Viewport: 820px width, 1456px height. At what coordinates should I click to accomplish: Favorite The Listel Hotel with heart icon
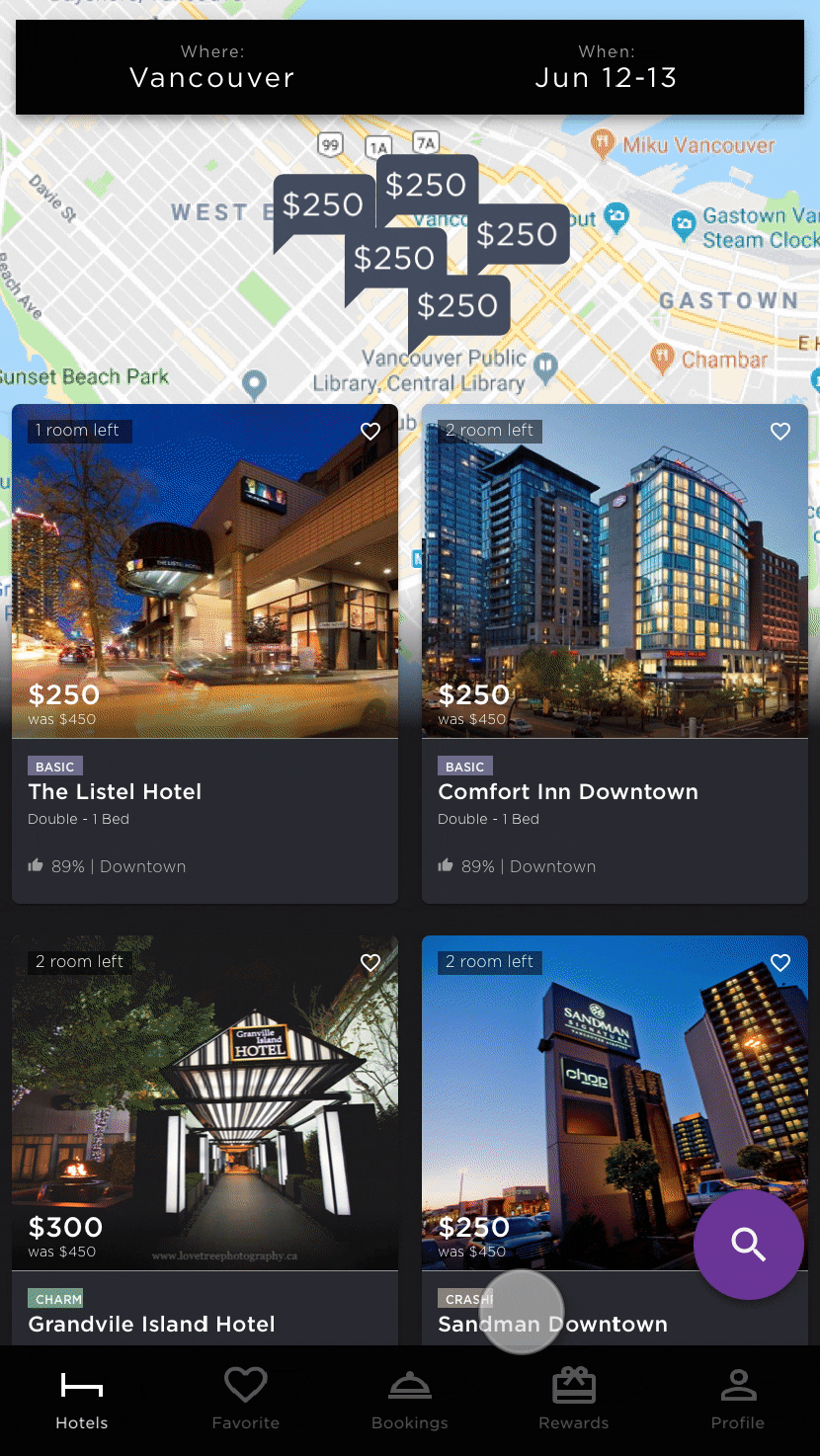[370, 431]
